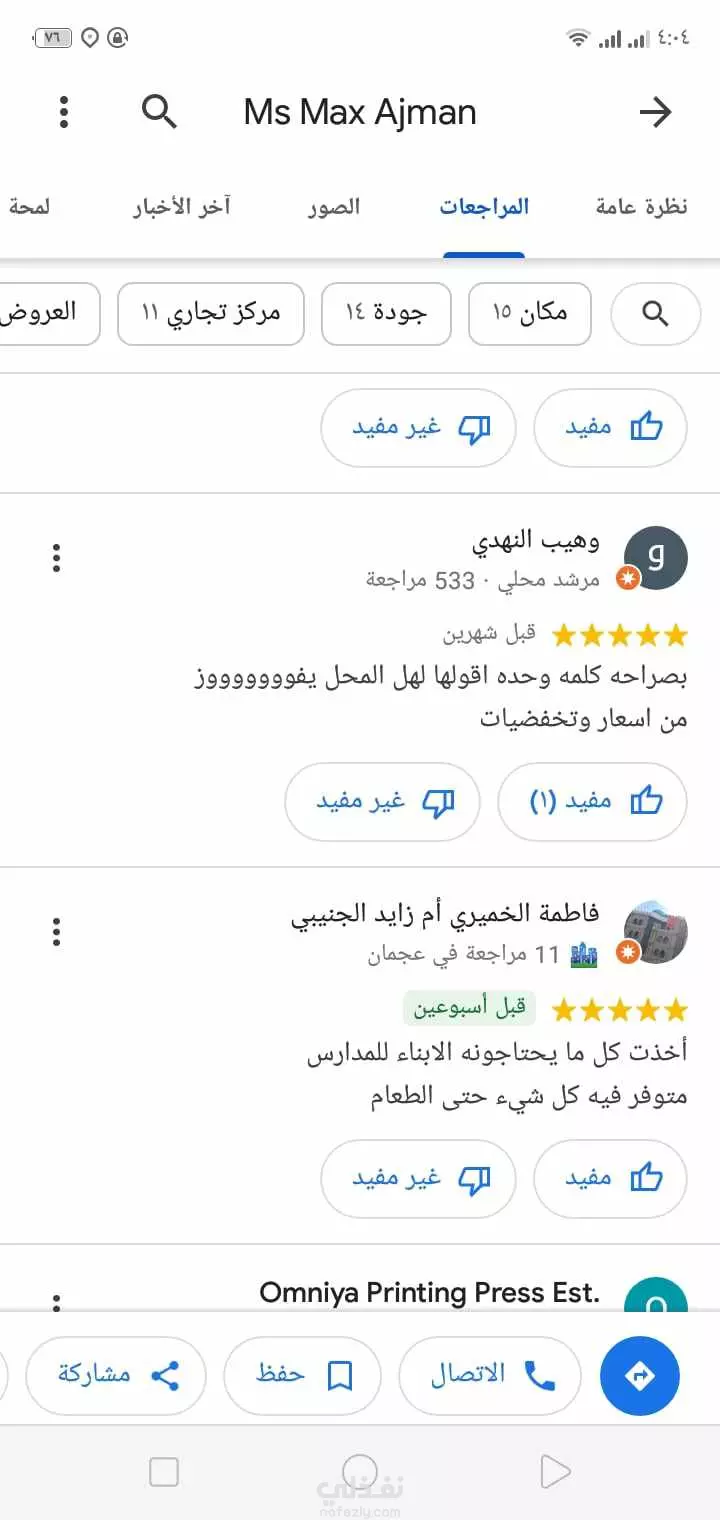Filter reviews by the مكان ١٥ chip
The image size is (720, 1520).
click(x=530, y=314)
